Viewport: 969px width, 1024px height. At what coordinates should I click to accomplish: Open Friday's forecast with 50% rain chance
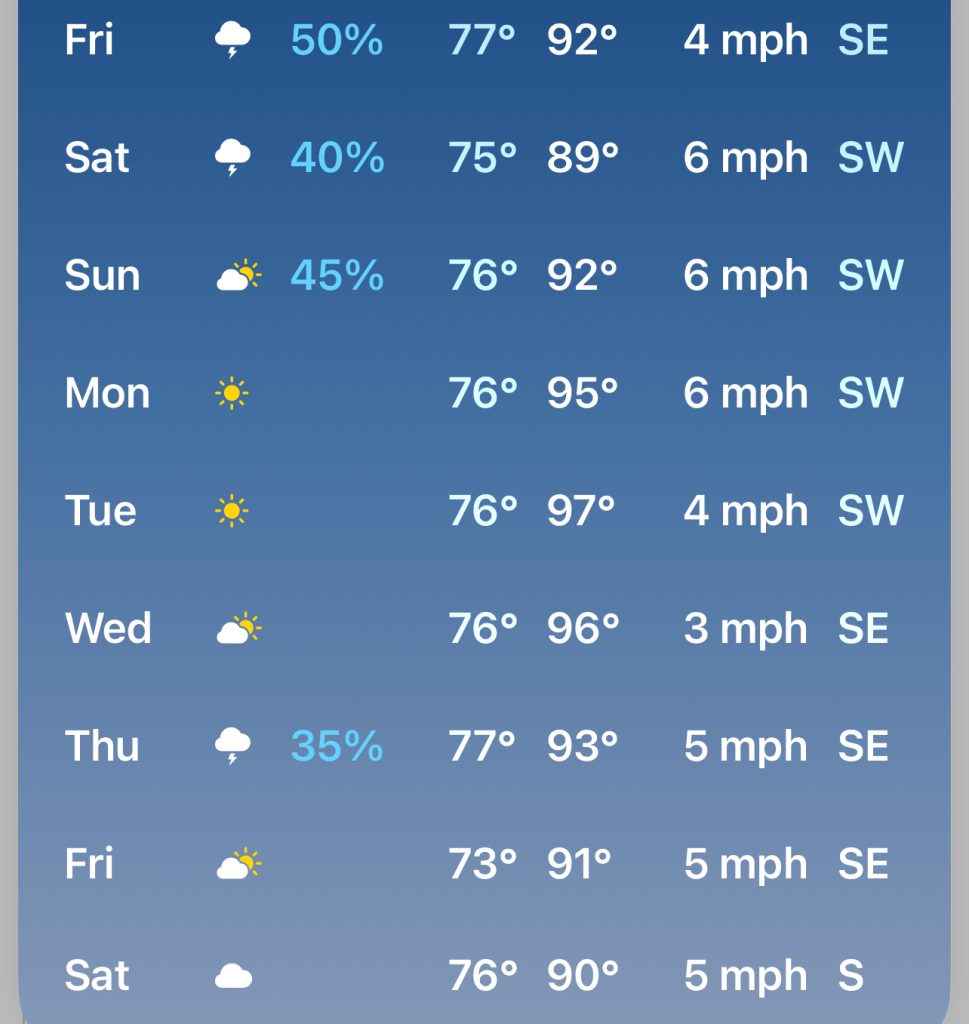[484, 40]
